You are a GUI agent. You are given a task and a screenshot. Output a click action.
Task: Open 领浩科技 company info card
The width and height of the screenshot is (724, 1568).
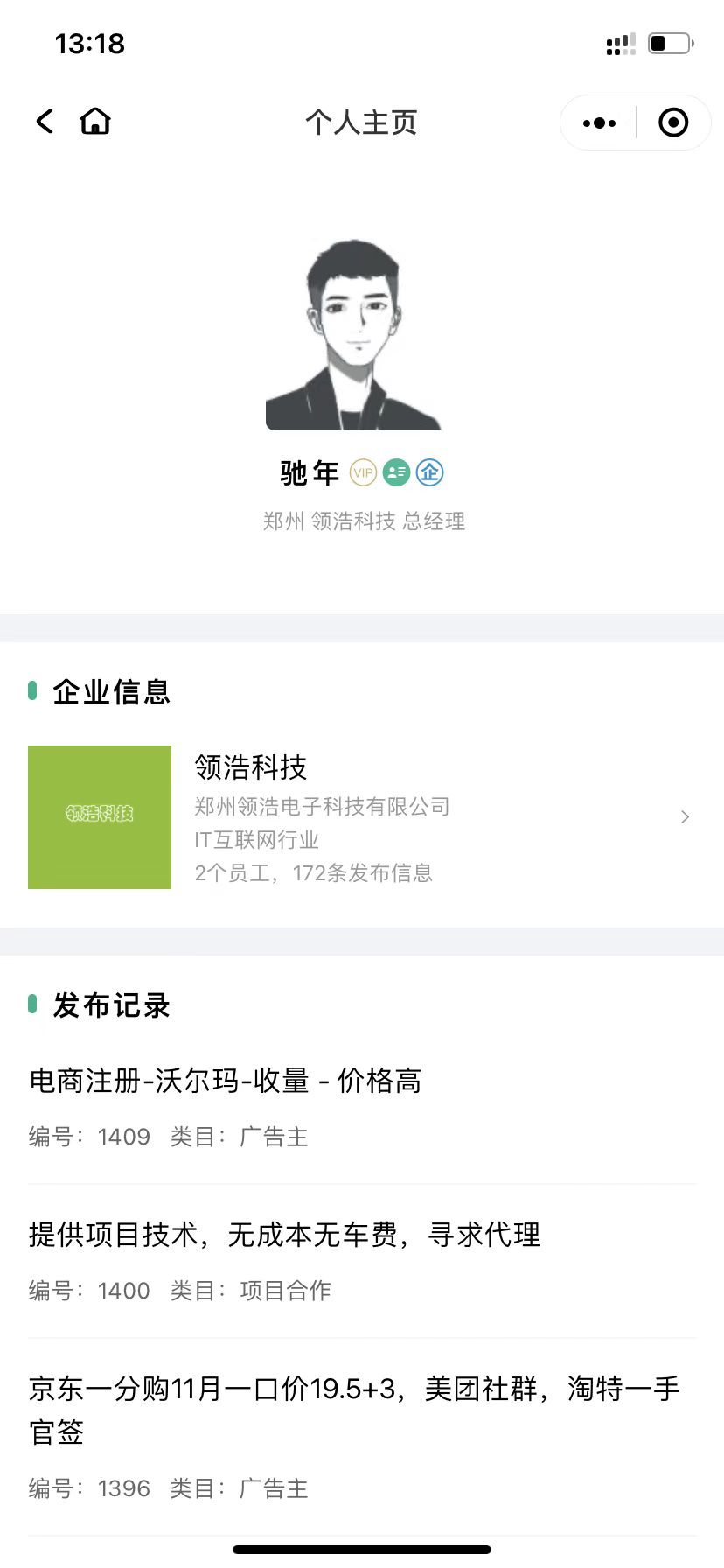pyautogui.click(x=360, y=817)
